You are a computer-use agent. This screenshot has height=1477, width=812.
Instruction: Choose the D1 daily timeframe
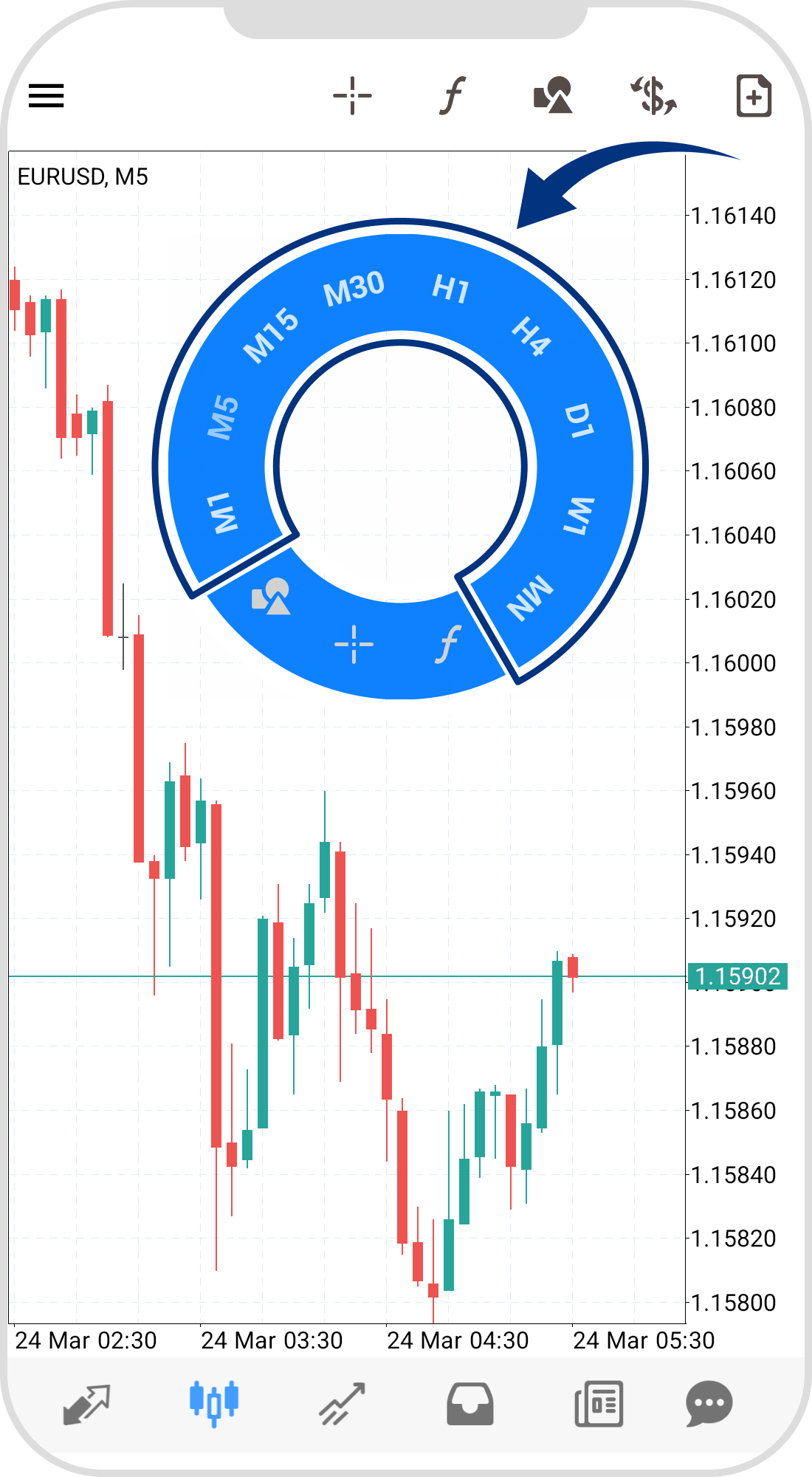(x=579, y=421)
